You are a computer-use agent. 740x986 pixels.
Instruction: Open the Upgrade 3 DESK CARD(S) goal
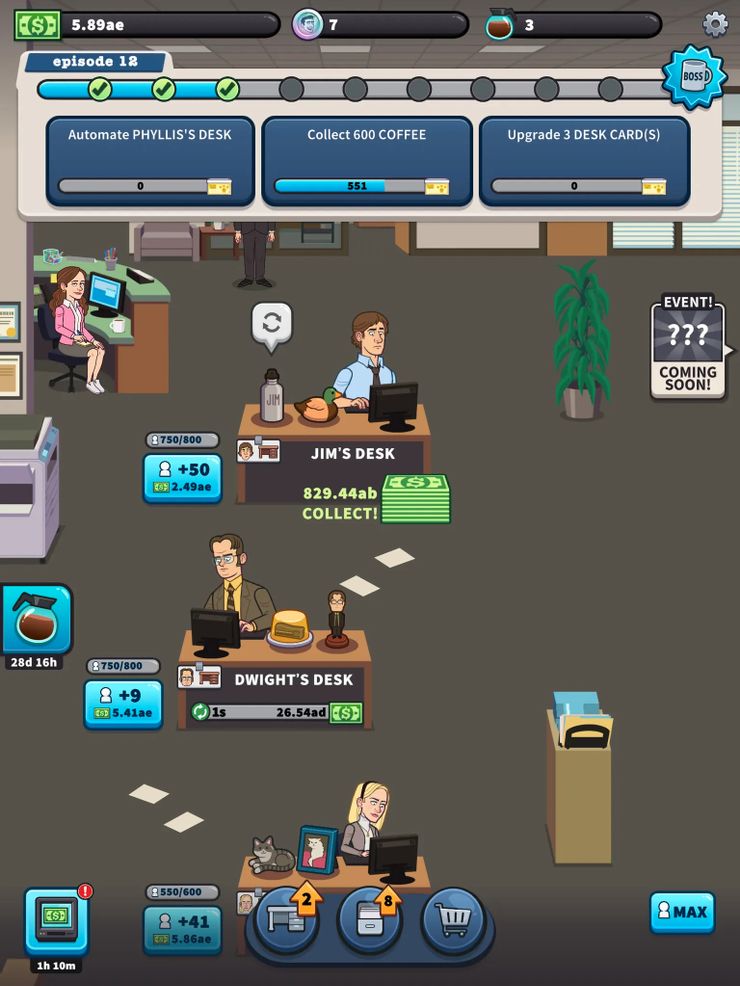(x=584, y=160)
